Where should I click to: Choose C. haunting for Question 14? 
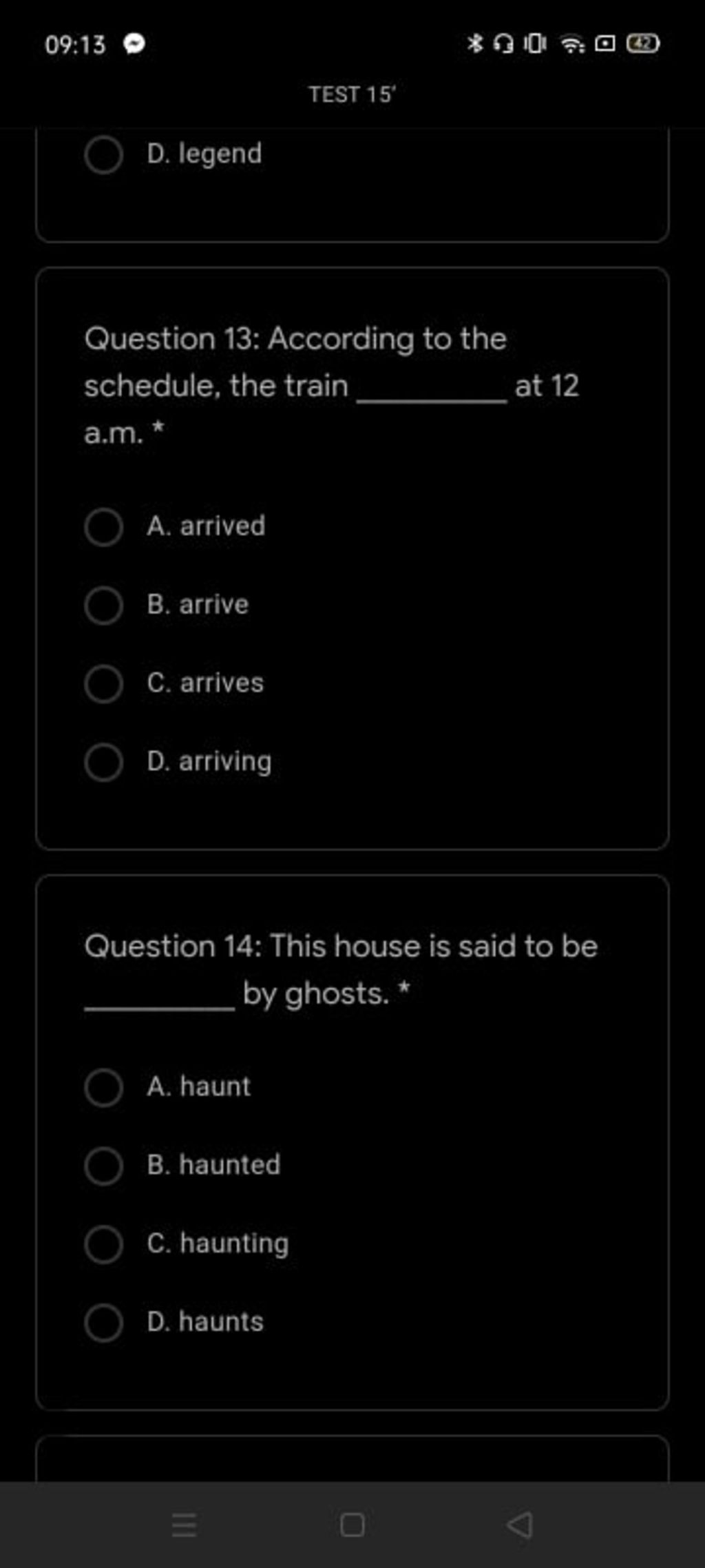104,1244
